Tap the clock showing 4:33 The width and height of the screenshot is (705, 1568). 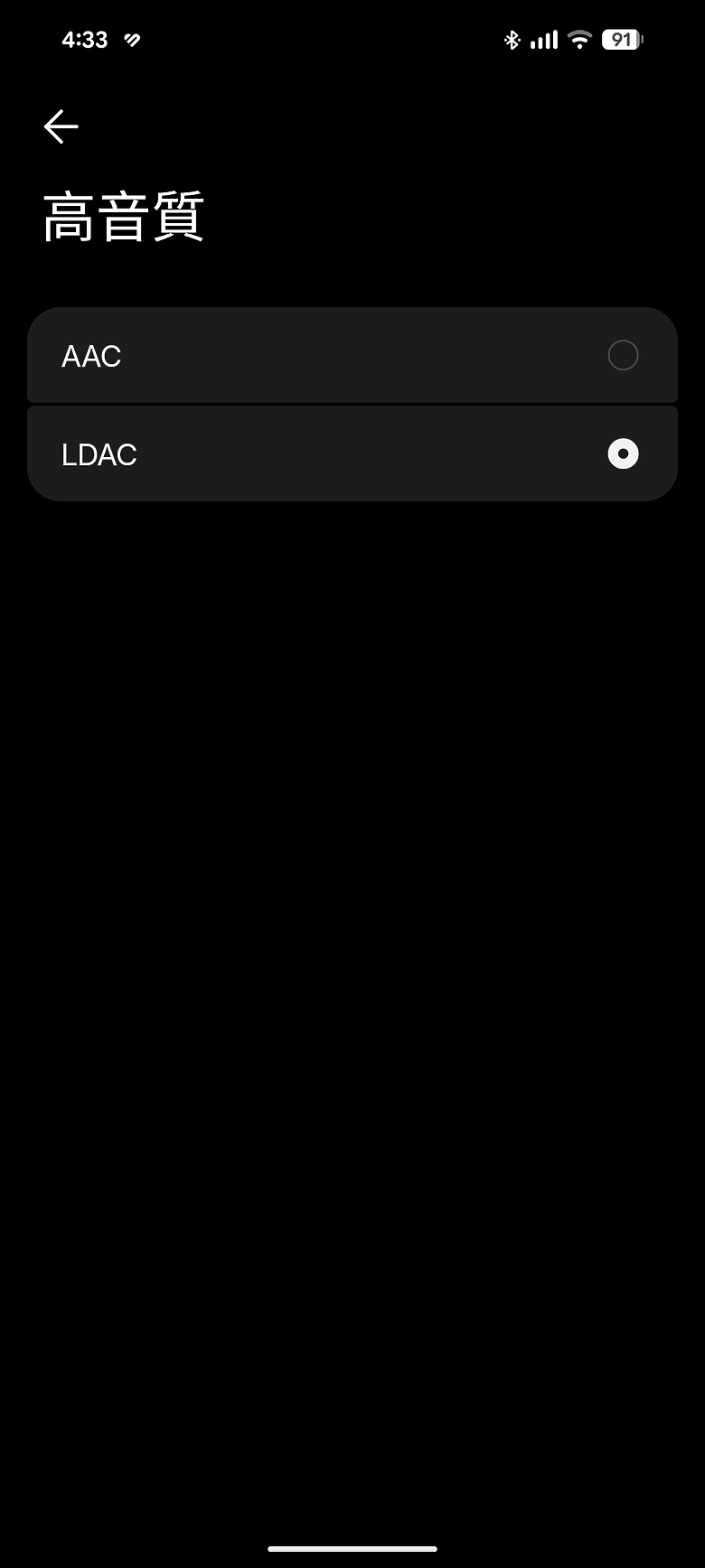click(x=86, y=39)
